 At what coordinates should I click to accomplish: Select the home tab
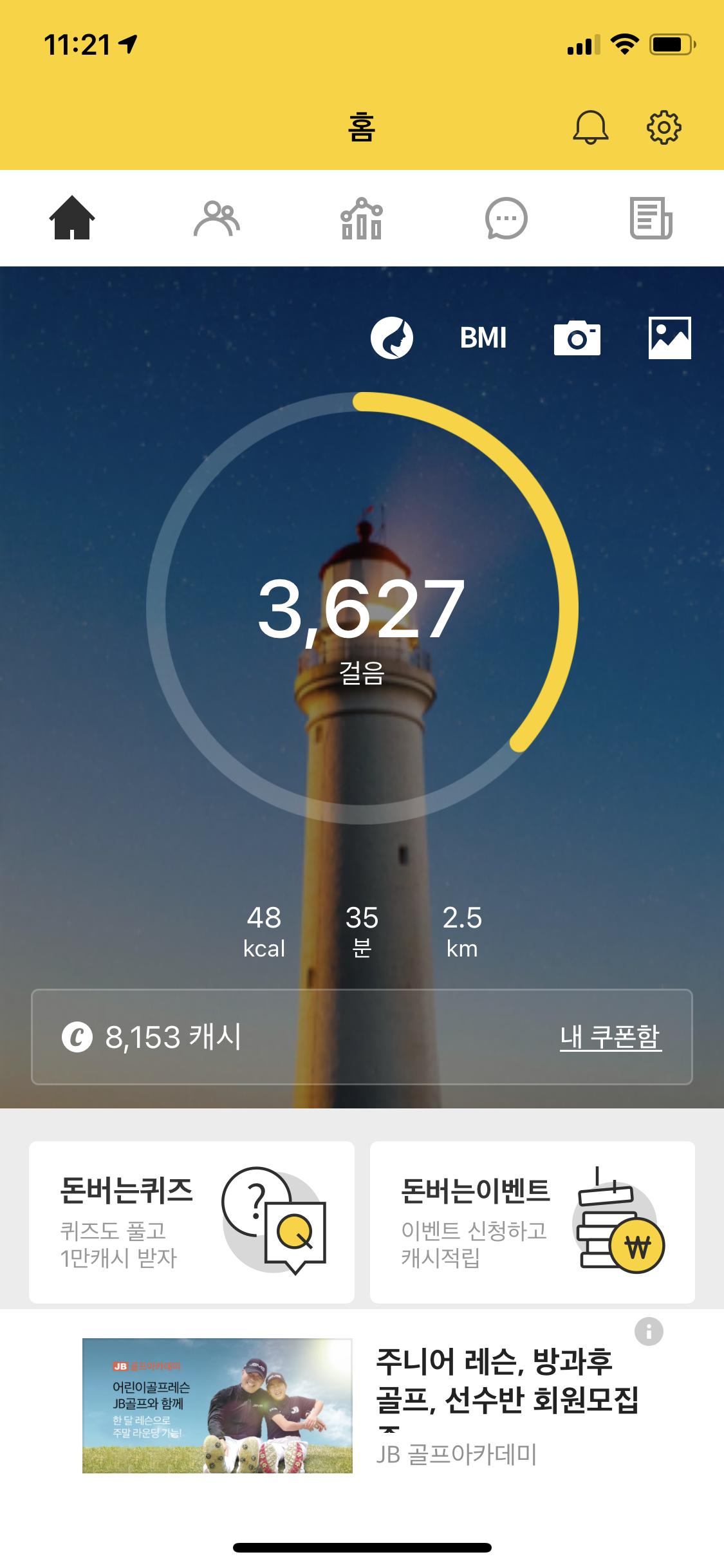coord(72,219)
